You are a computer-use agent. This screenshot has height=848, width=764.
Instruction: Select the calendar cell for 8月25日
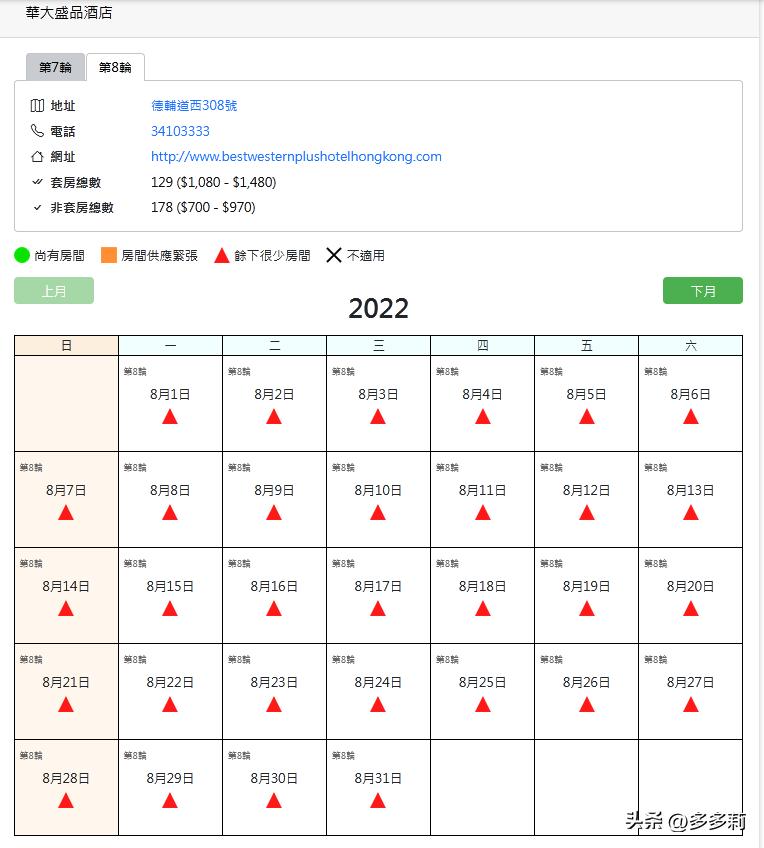pos(482,690)
